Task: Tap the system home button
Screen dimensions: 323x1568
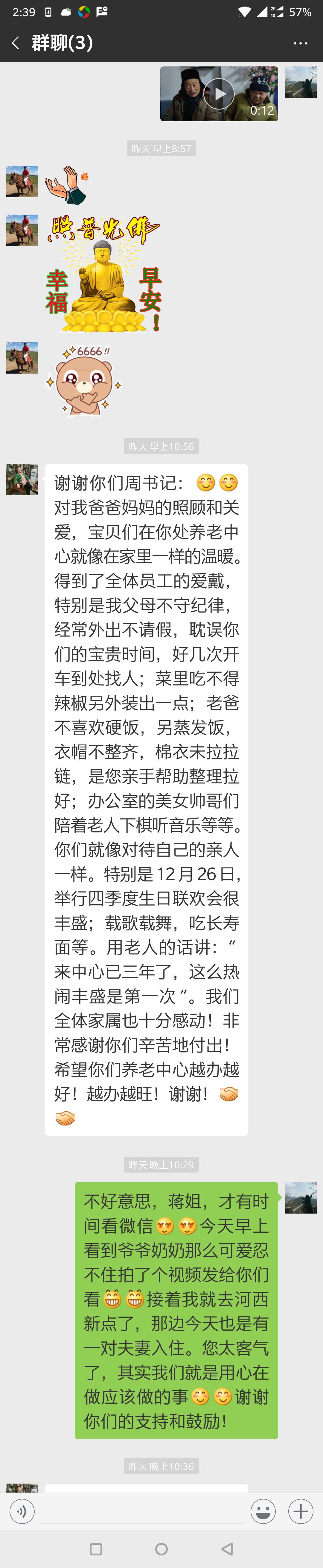Action: 161,1549
